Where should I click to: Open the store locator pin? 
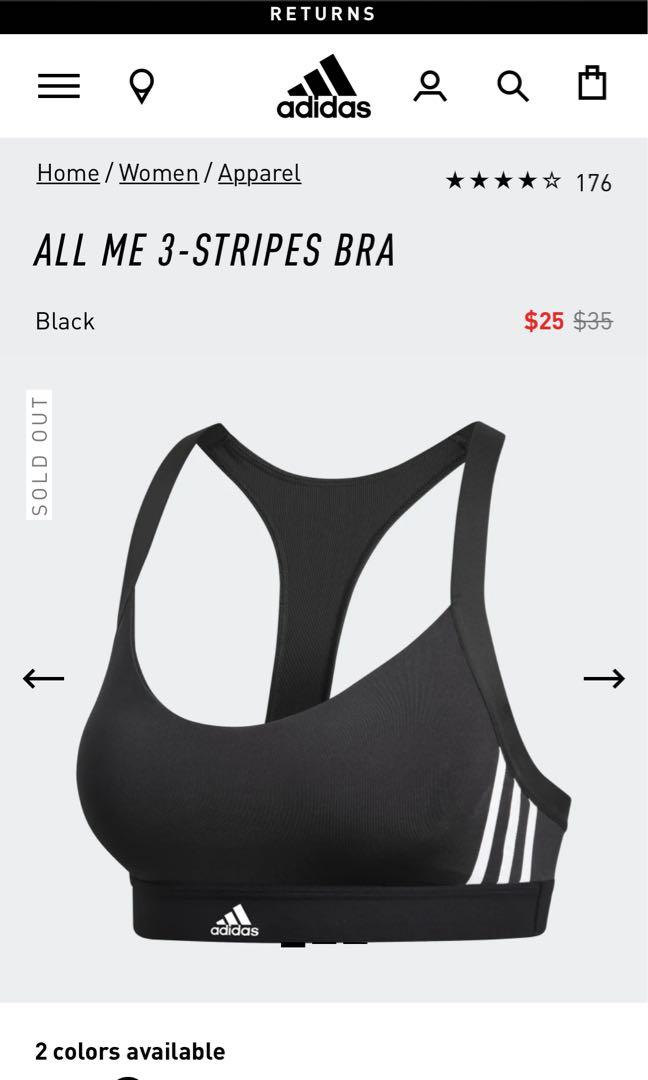[x=142, y=87]
